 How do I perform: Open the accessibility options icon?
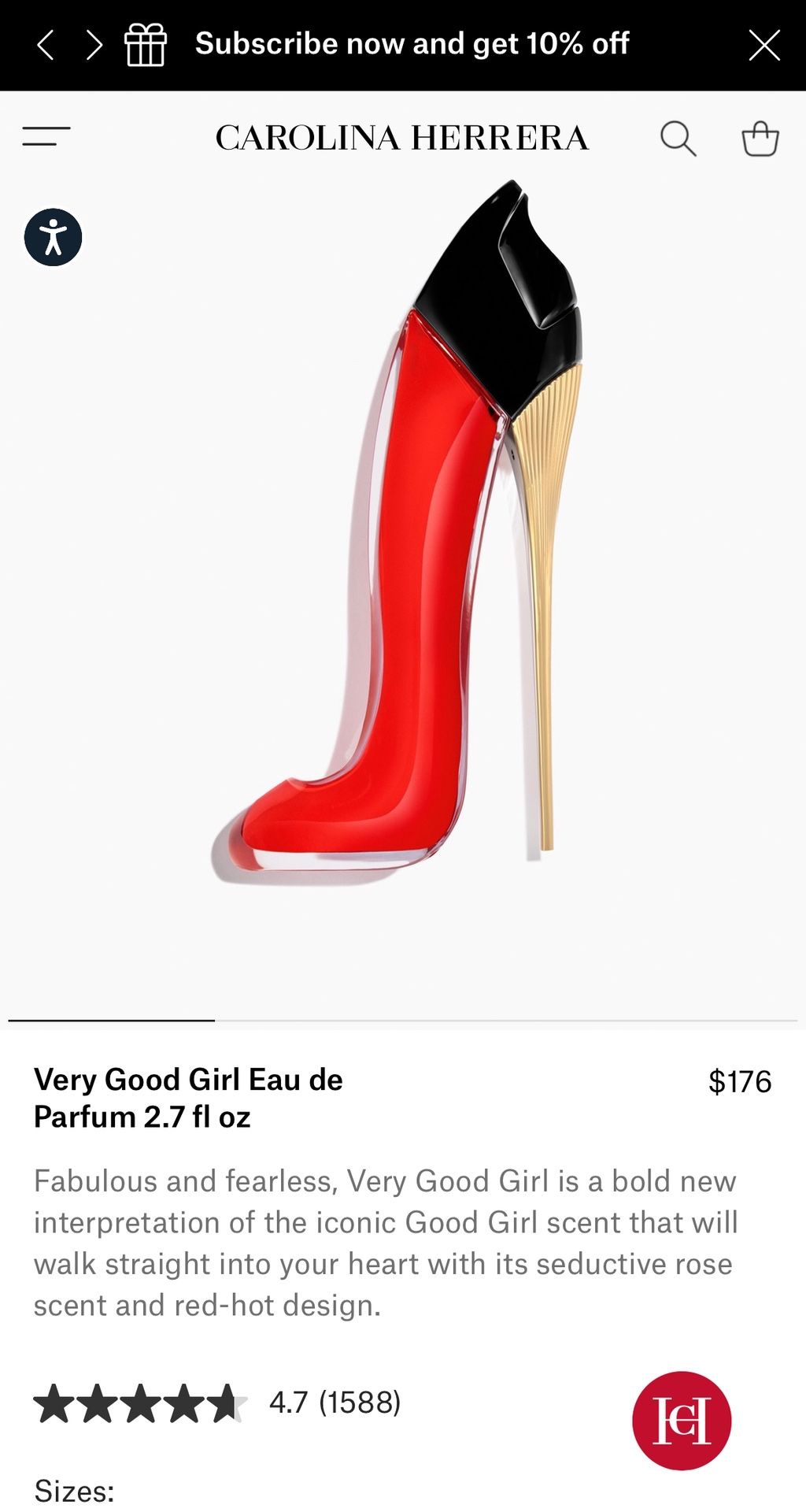pos(52,237)
